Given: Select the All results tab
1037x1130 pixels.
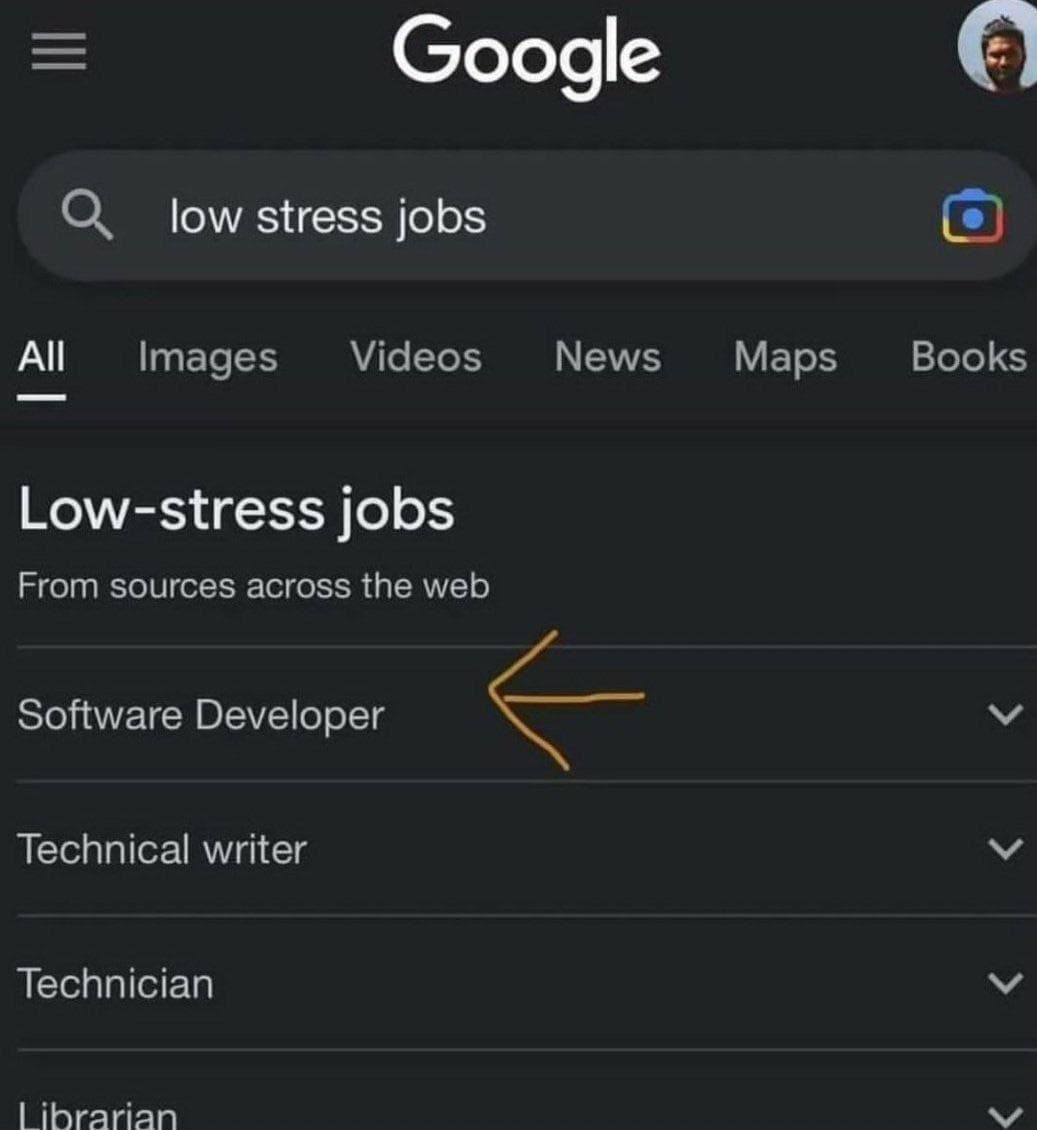Looking at the screenshot, I should point(41,357).
